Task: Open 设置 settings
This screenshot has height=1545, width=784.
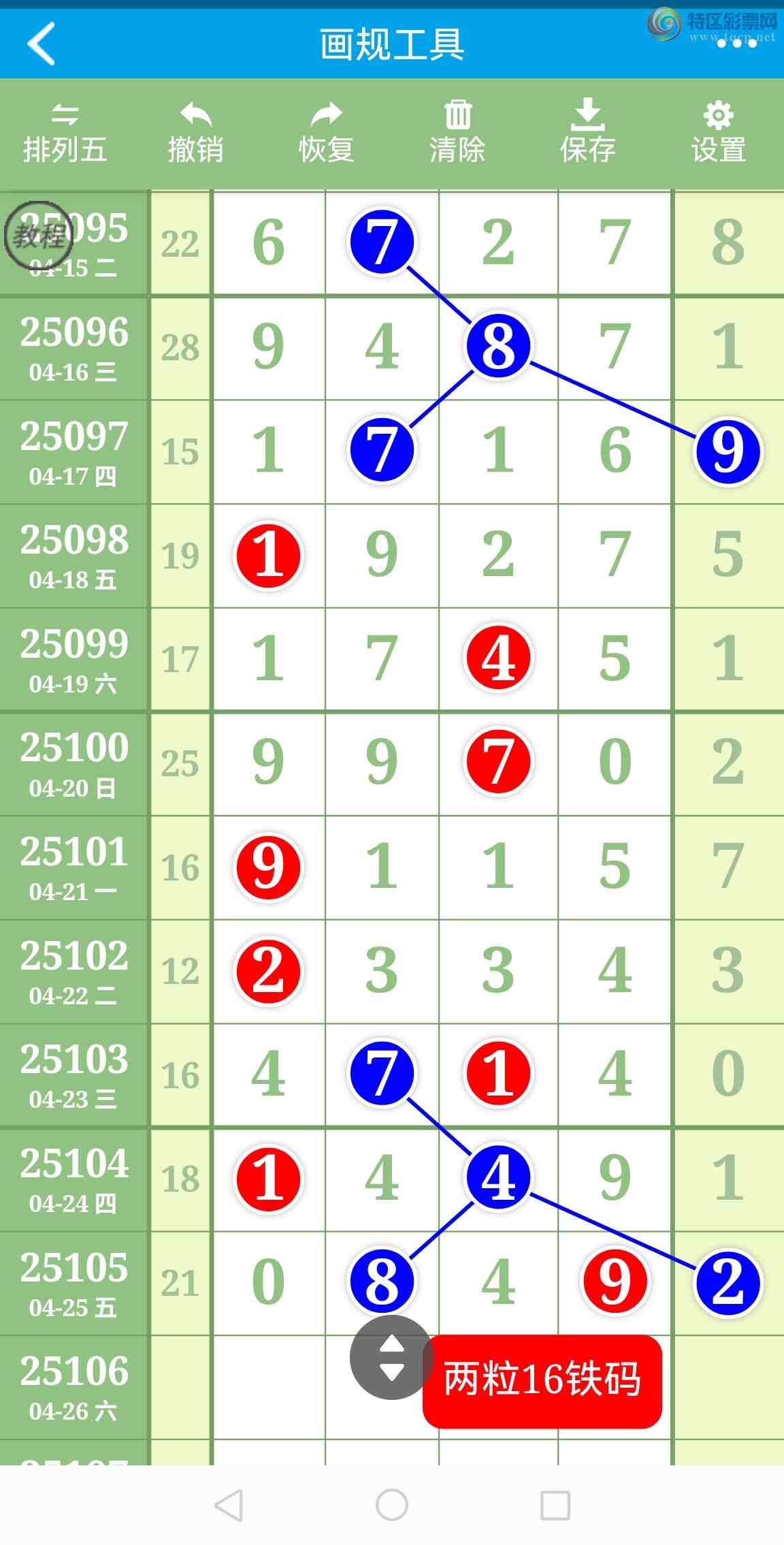Action: pos(718,134)
